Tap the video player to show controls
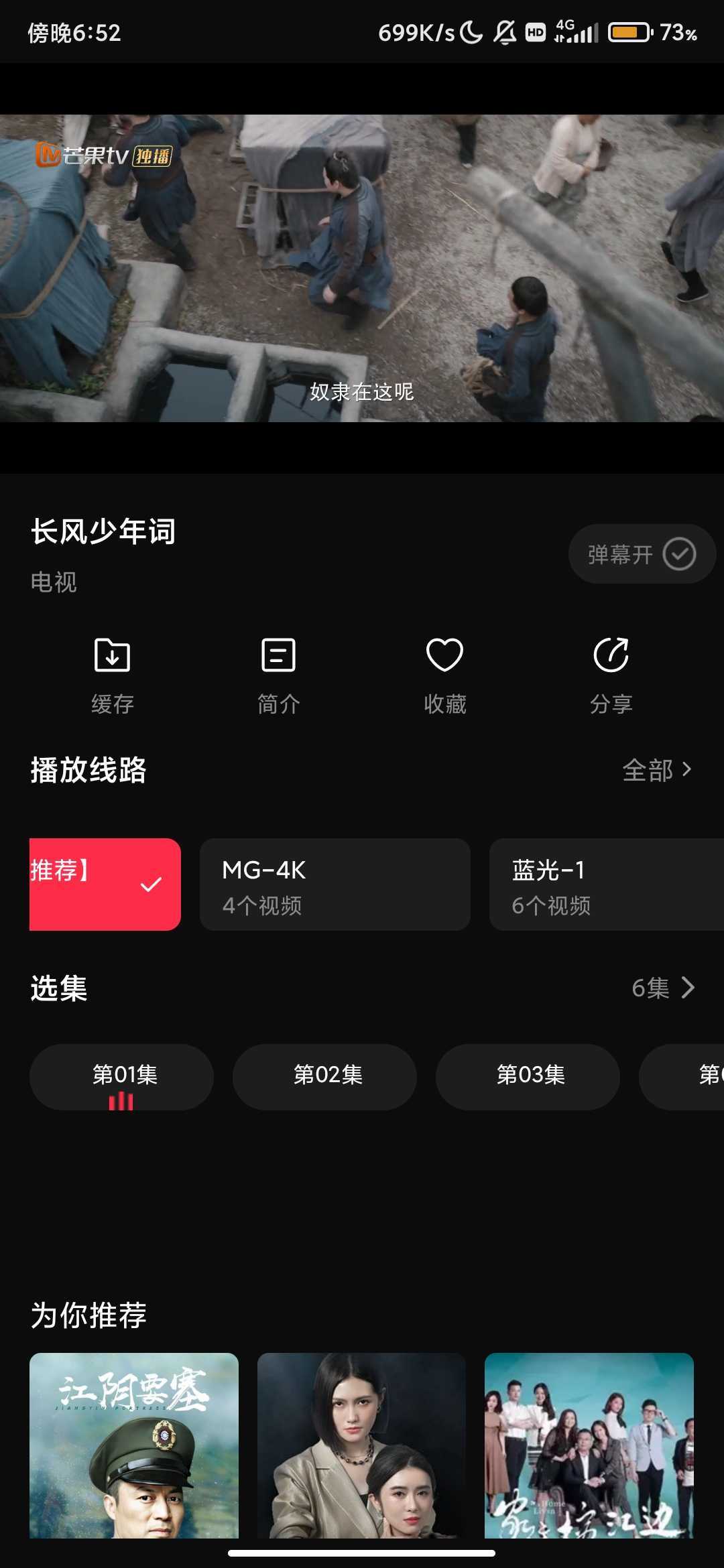This screenshot has height=1568, width=724. pos(362,268)
